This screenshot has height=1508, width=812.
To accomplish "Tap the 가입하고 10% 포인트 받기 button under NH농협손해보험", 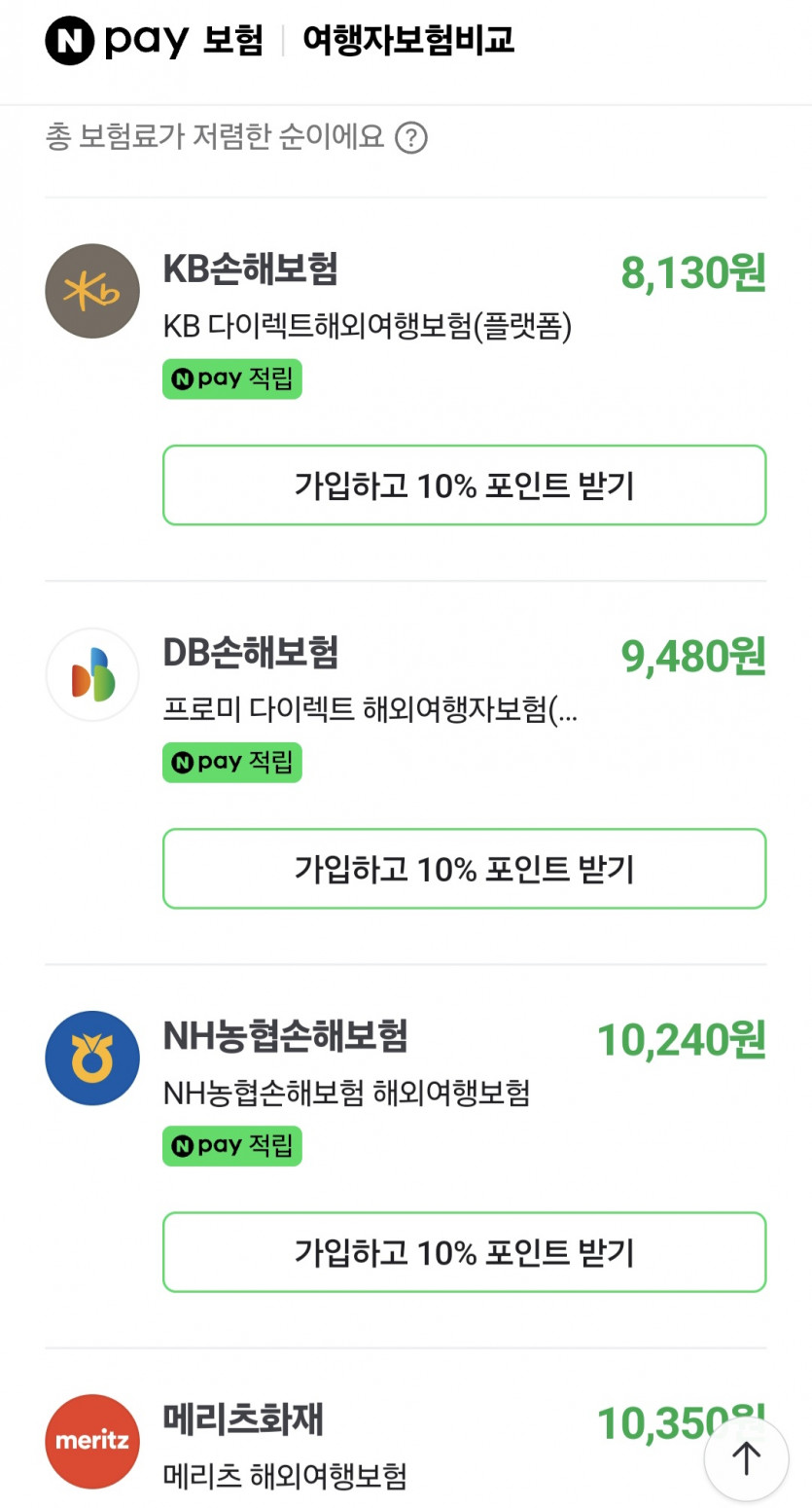I will tap(464, 1251).
